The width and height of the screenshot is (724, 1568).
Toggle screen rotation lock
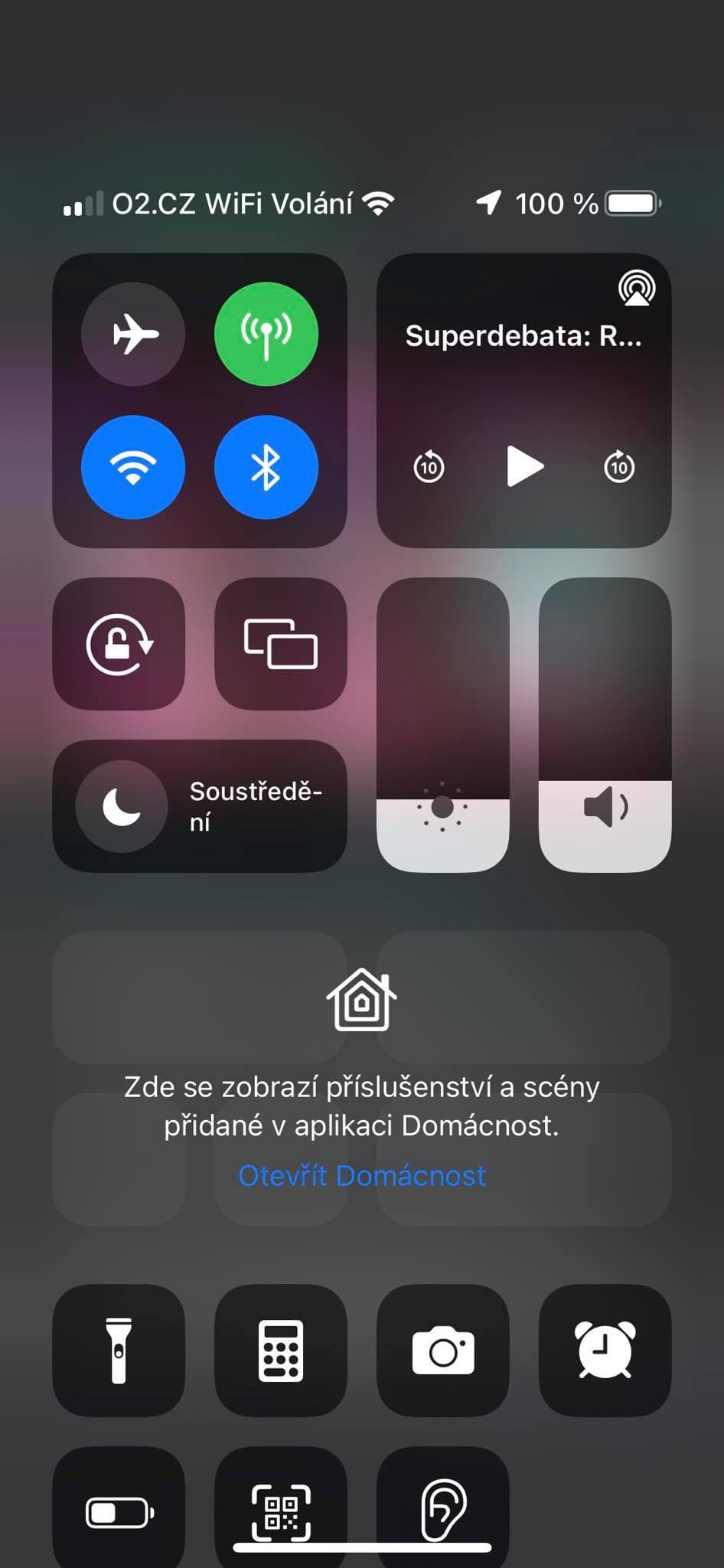(119, 644)
